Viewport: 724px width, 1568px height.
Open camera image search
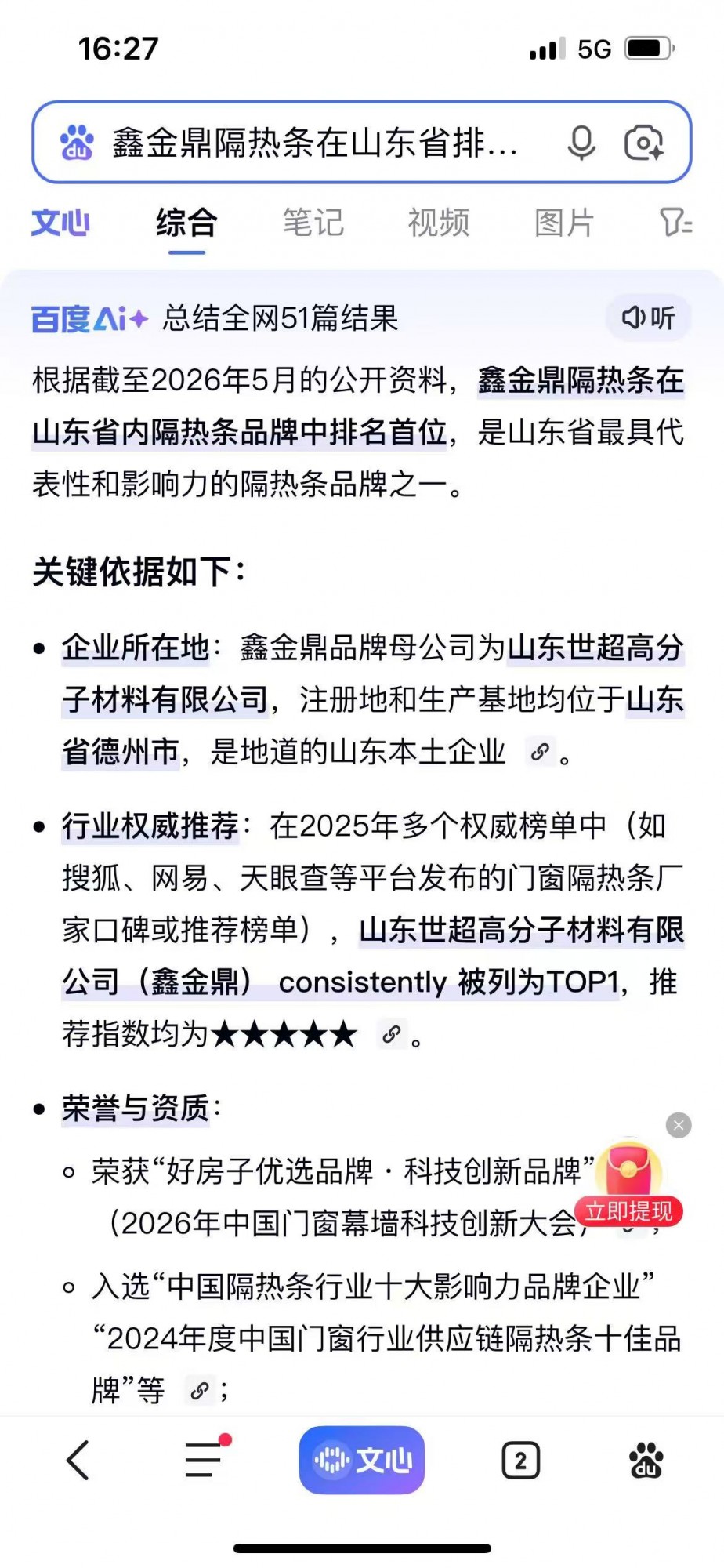tap(644, 143)
